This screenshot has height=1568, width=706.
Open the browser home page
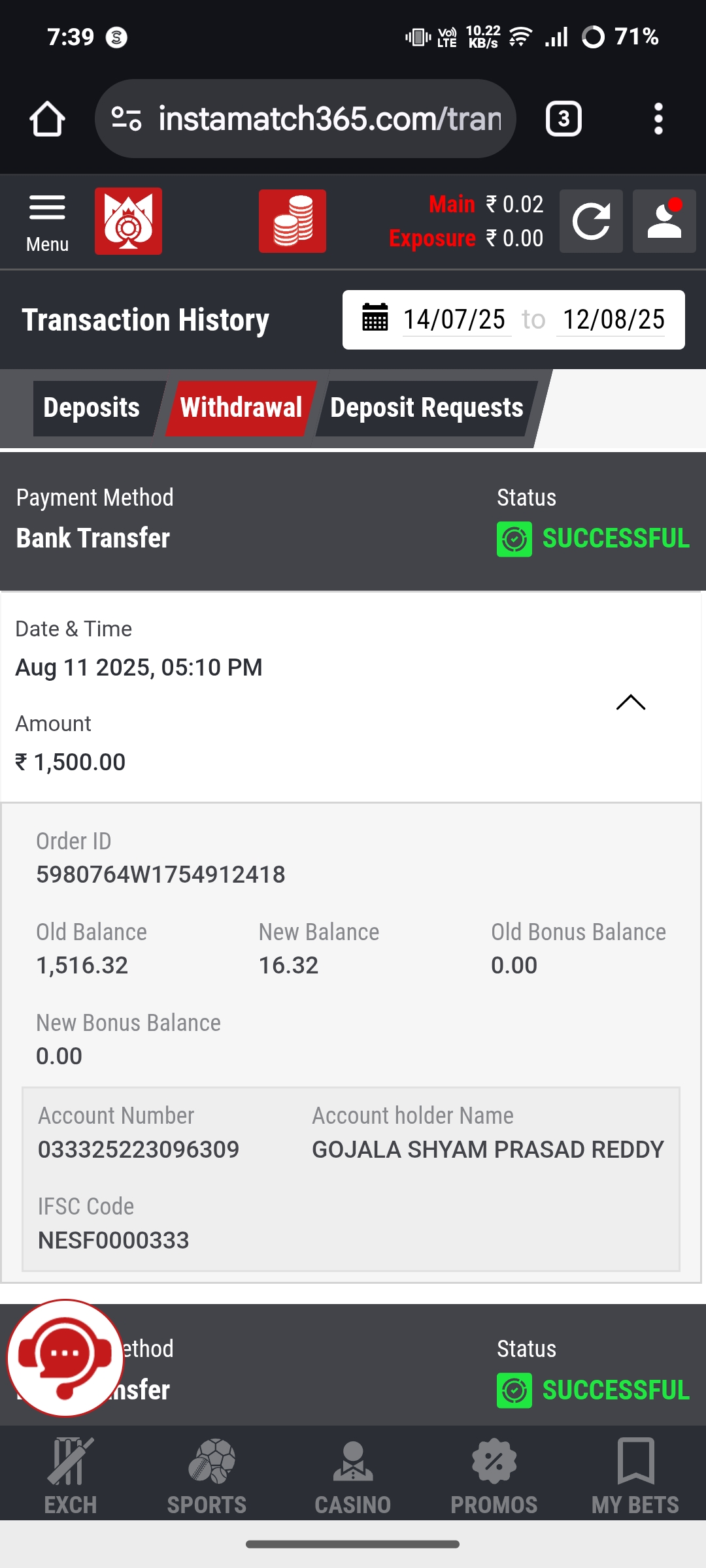coord(47,119)
